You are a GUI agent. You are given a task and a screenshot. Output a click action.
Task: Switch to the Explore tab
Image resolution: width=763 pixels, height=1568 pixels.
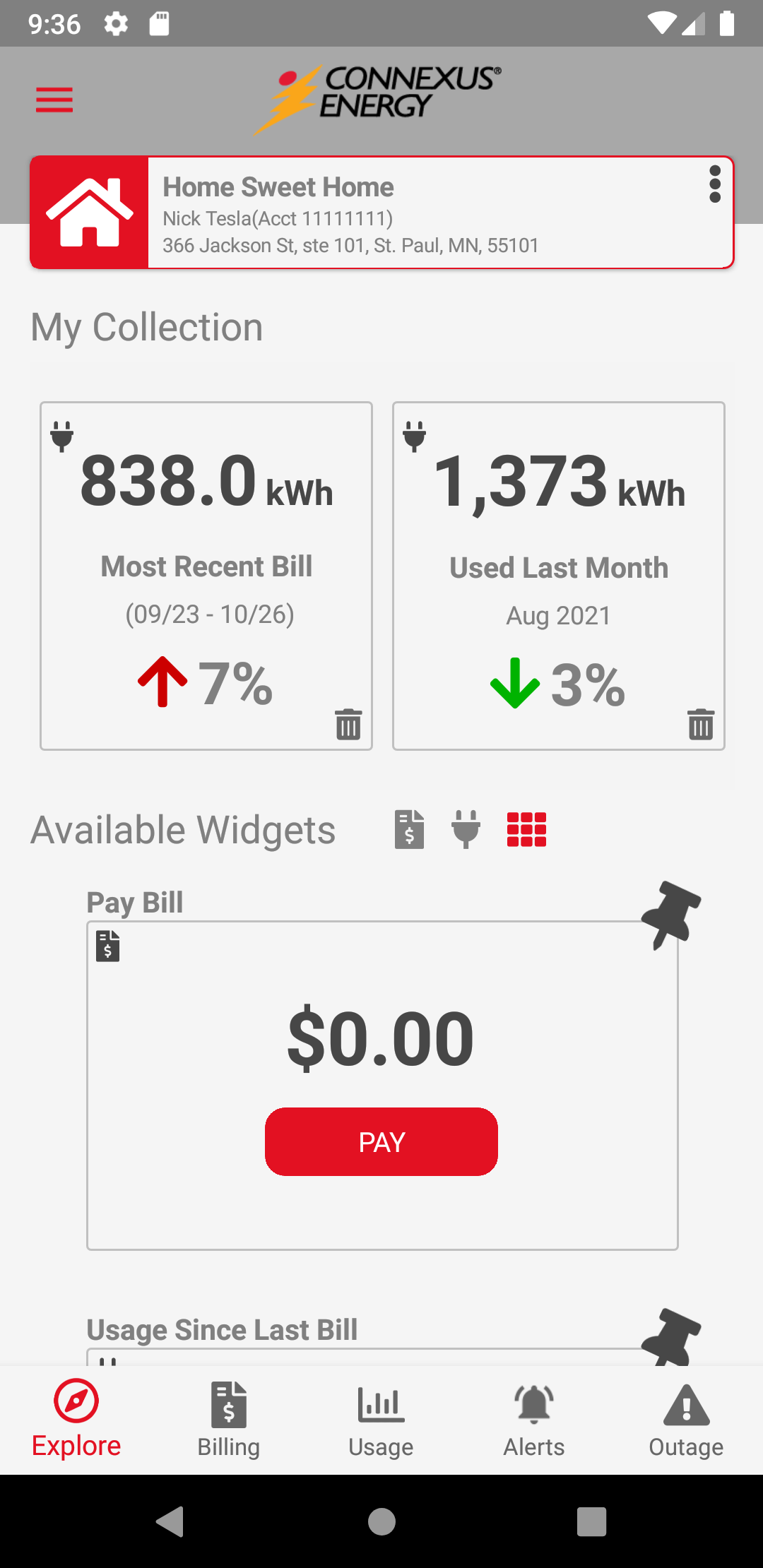click(x=76, y=1420)
